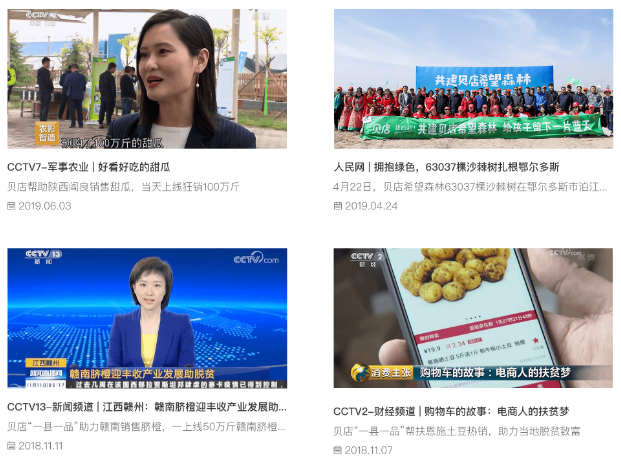Open the CCTV7 sweet melon news card
This screenshot has width=621, height=461.
146,80
